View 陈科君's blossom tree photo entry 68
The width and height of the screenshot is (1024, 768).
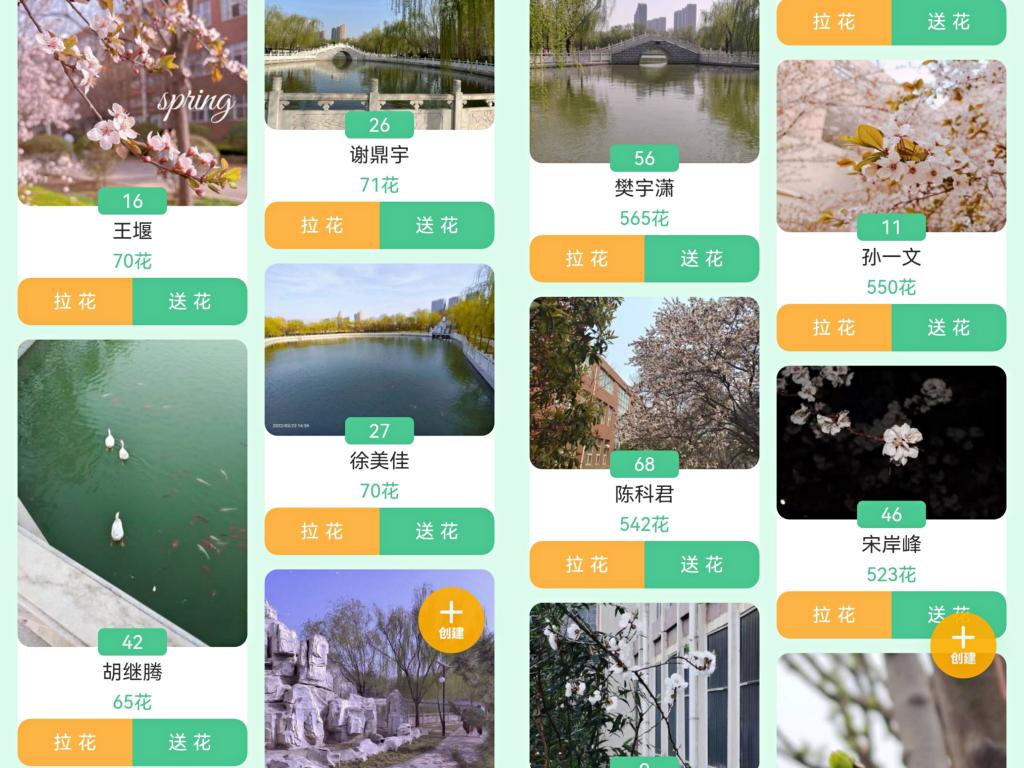click(x=644, y=380)
